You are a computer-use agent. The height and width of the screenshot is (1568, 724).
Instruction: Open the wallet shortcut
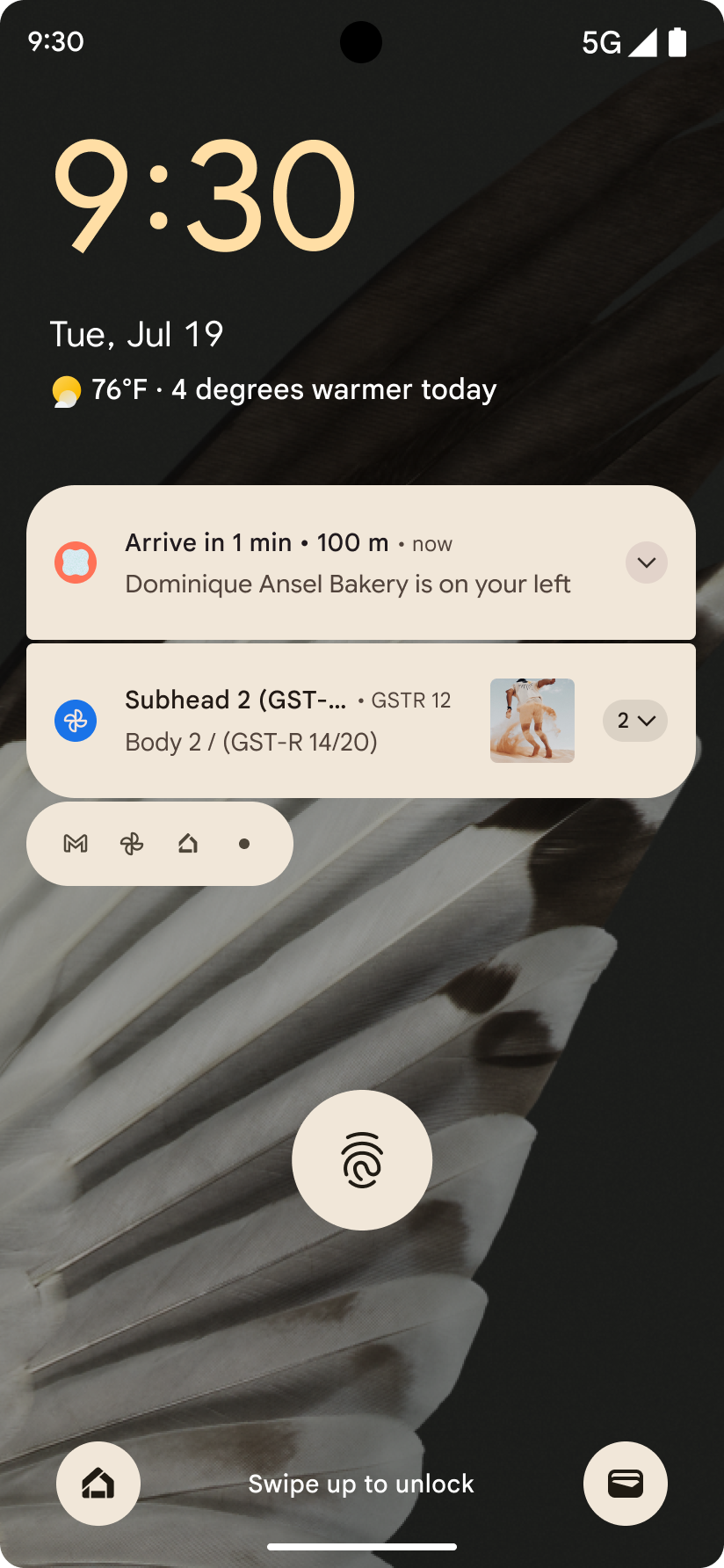[625, 1484]
